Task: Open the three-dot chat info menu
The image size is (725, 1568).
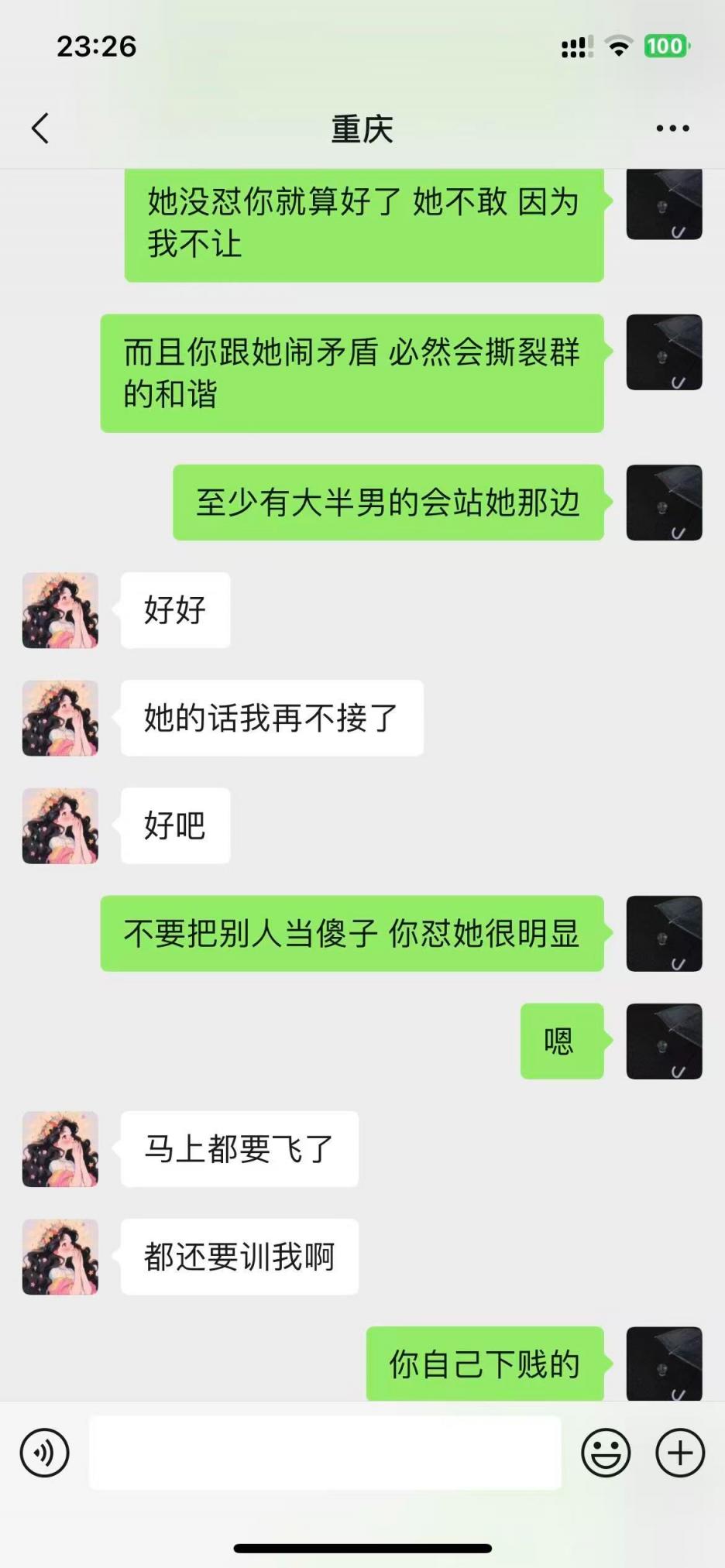Action: pyautogui.click(x=672, y=129)
